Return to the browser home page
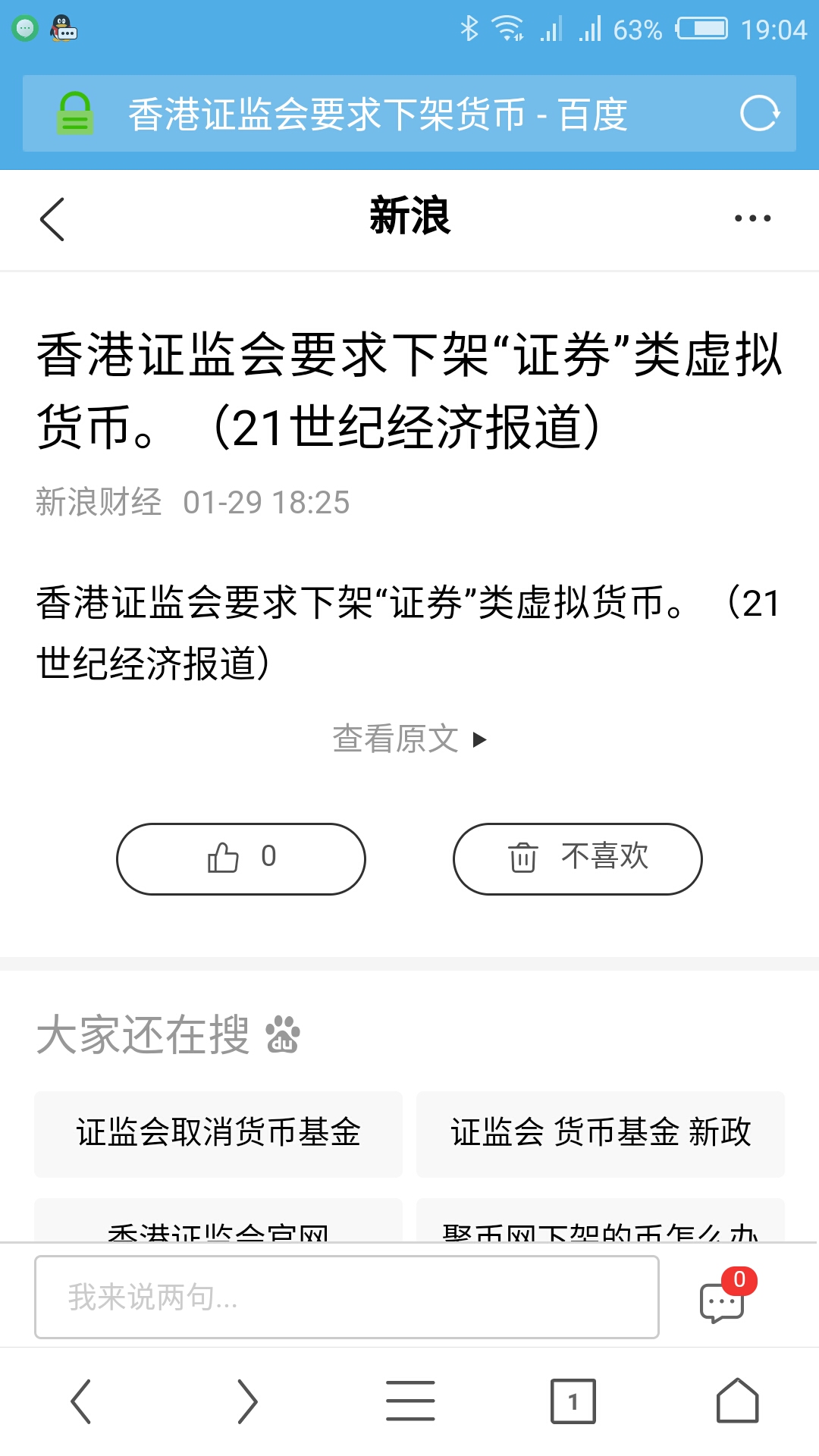Viewport: 819px width, 1456px height. [x=737, y=1401]
